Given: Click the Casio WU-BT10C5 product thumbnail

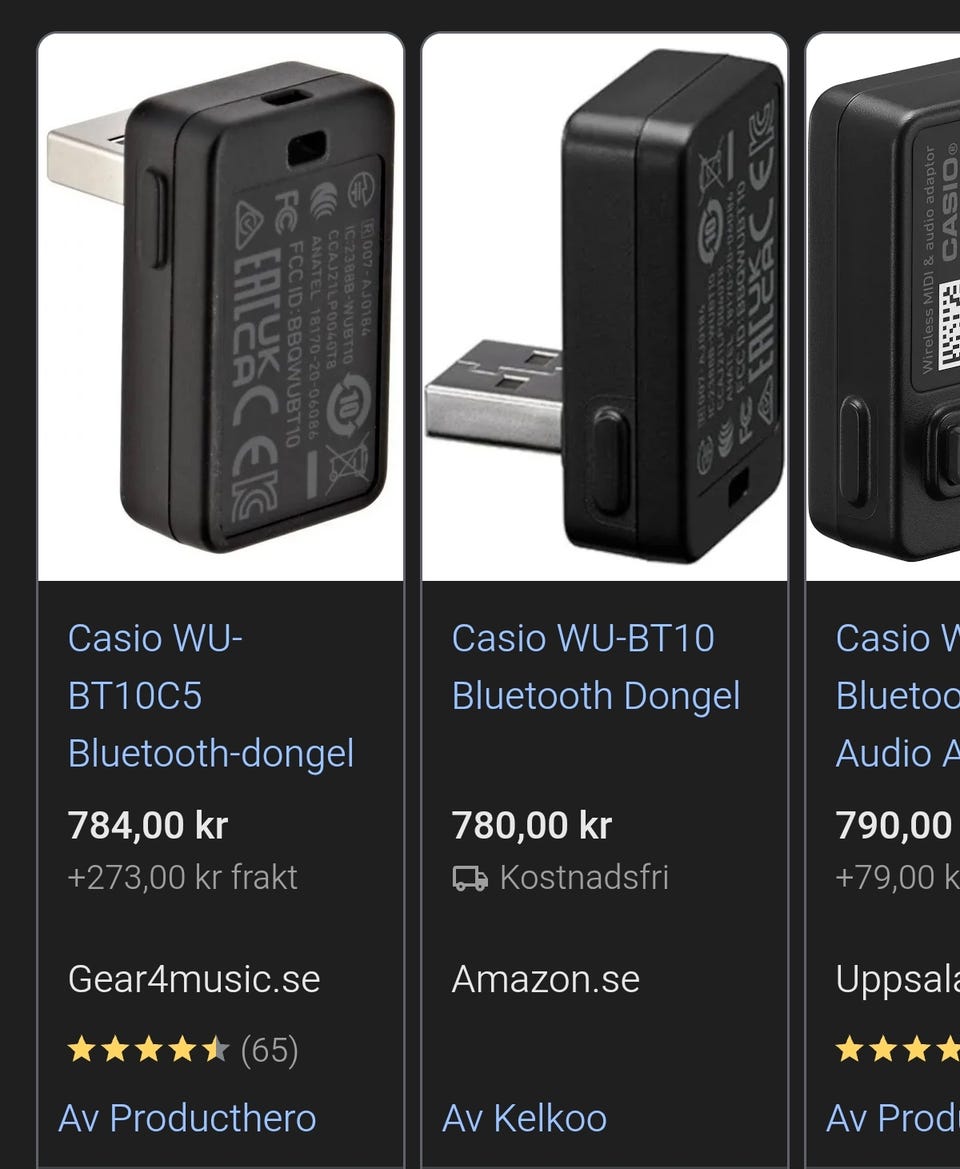Looking at the screenshot, I should pos(220,300).
